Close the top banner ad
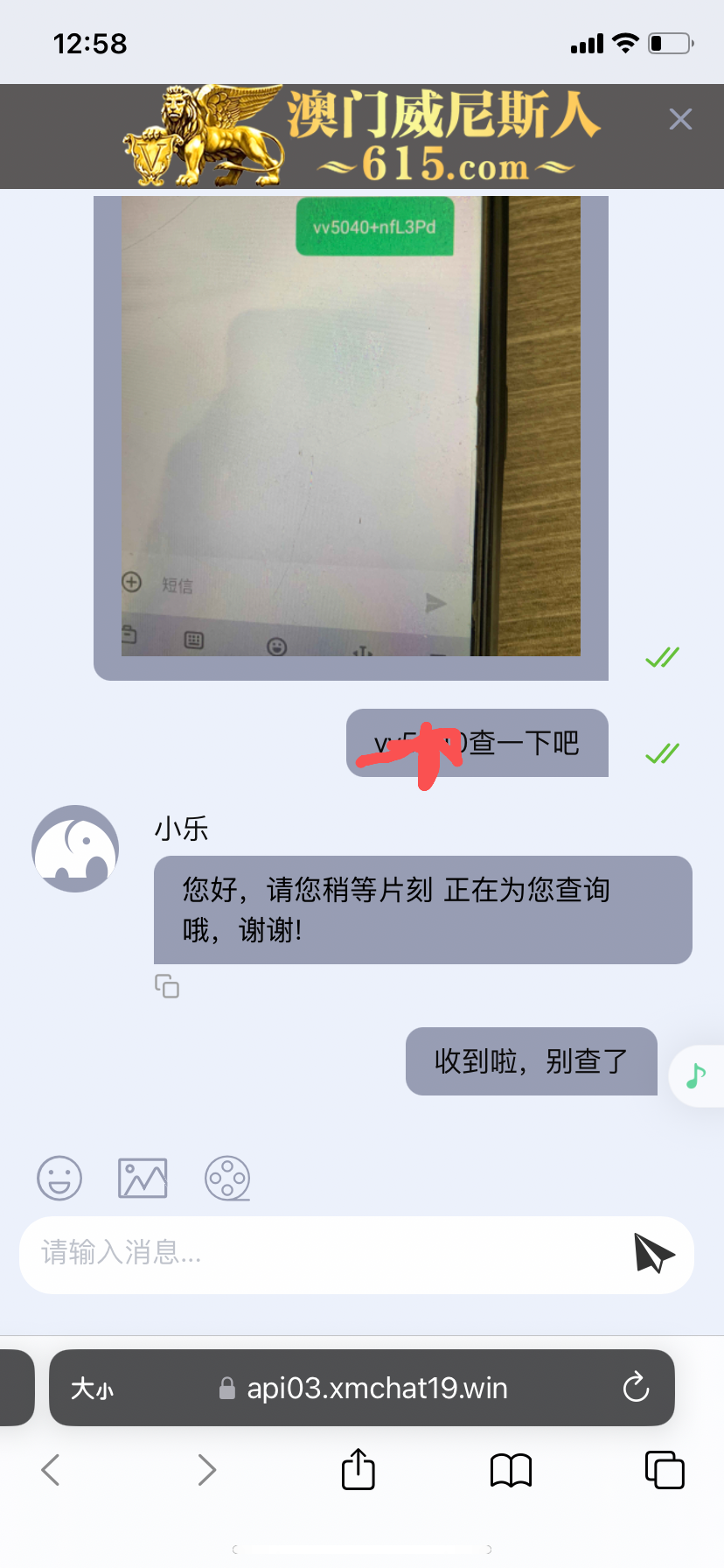Image resolution: width=724 pixels, height=1568 pixels. 680,119
